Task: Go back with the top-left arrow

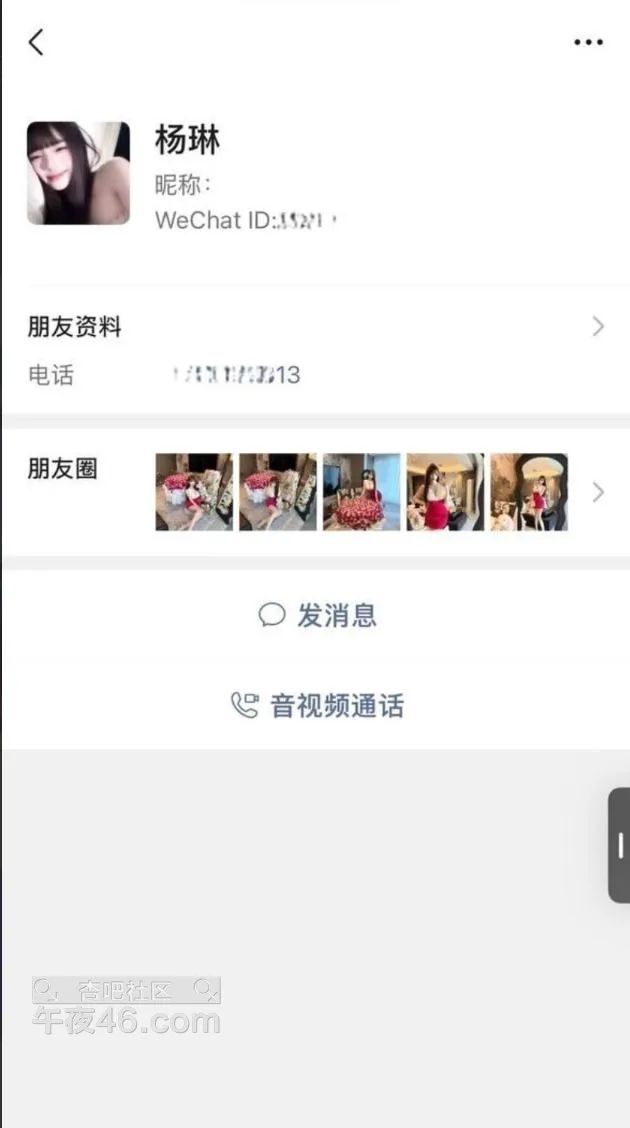Action: coord(36,42)
